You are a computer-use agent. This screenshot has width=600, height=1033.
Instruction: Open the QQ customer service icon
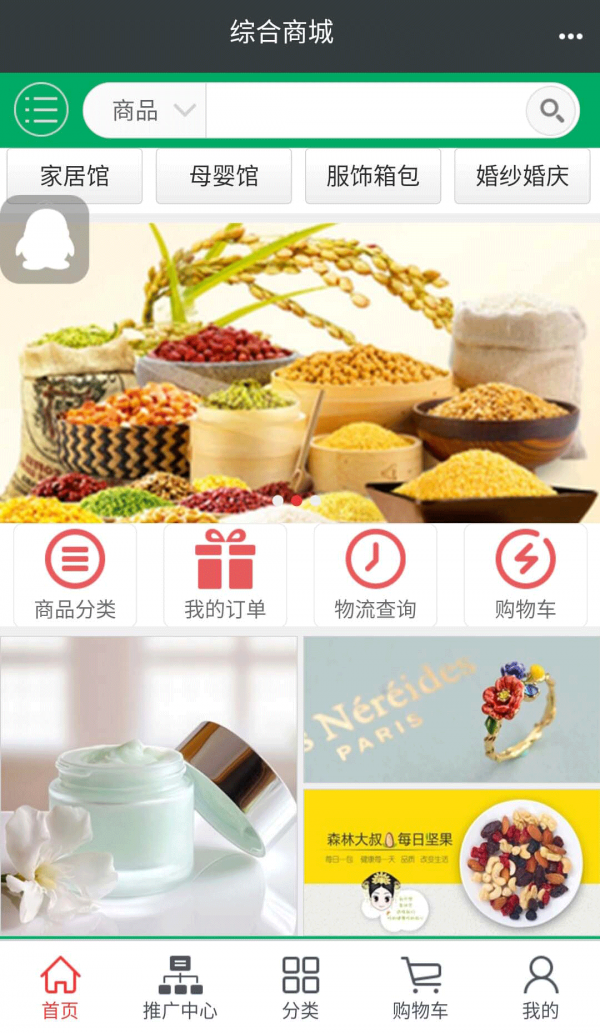point(44,240)
